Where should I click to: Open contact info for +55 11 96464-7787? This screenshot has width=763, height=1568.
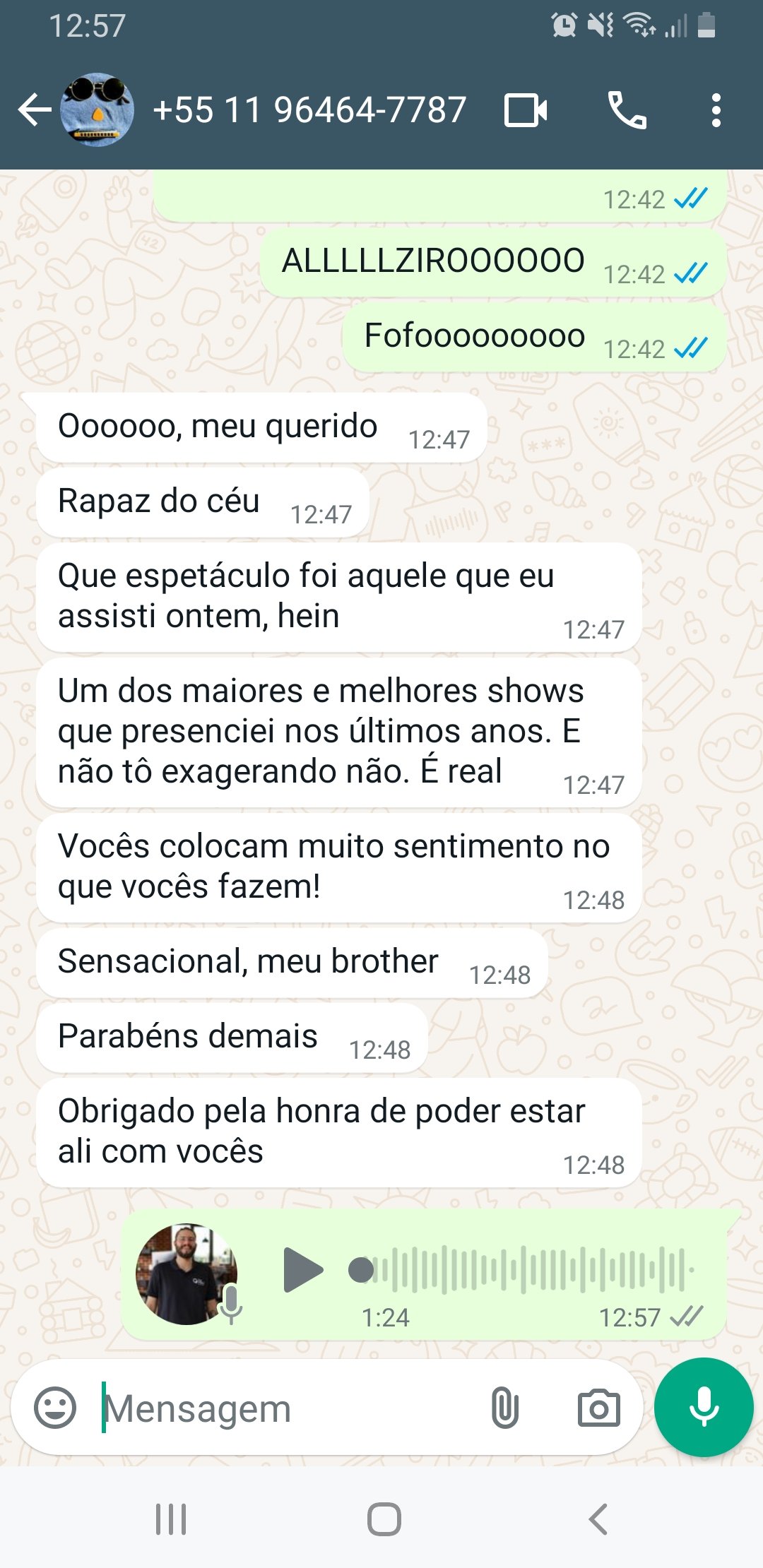tap(309, 110)
